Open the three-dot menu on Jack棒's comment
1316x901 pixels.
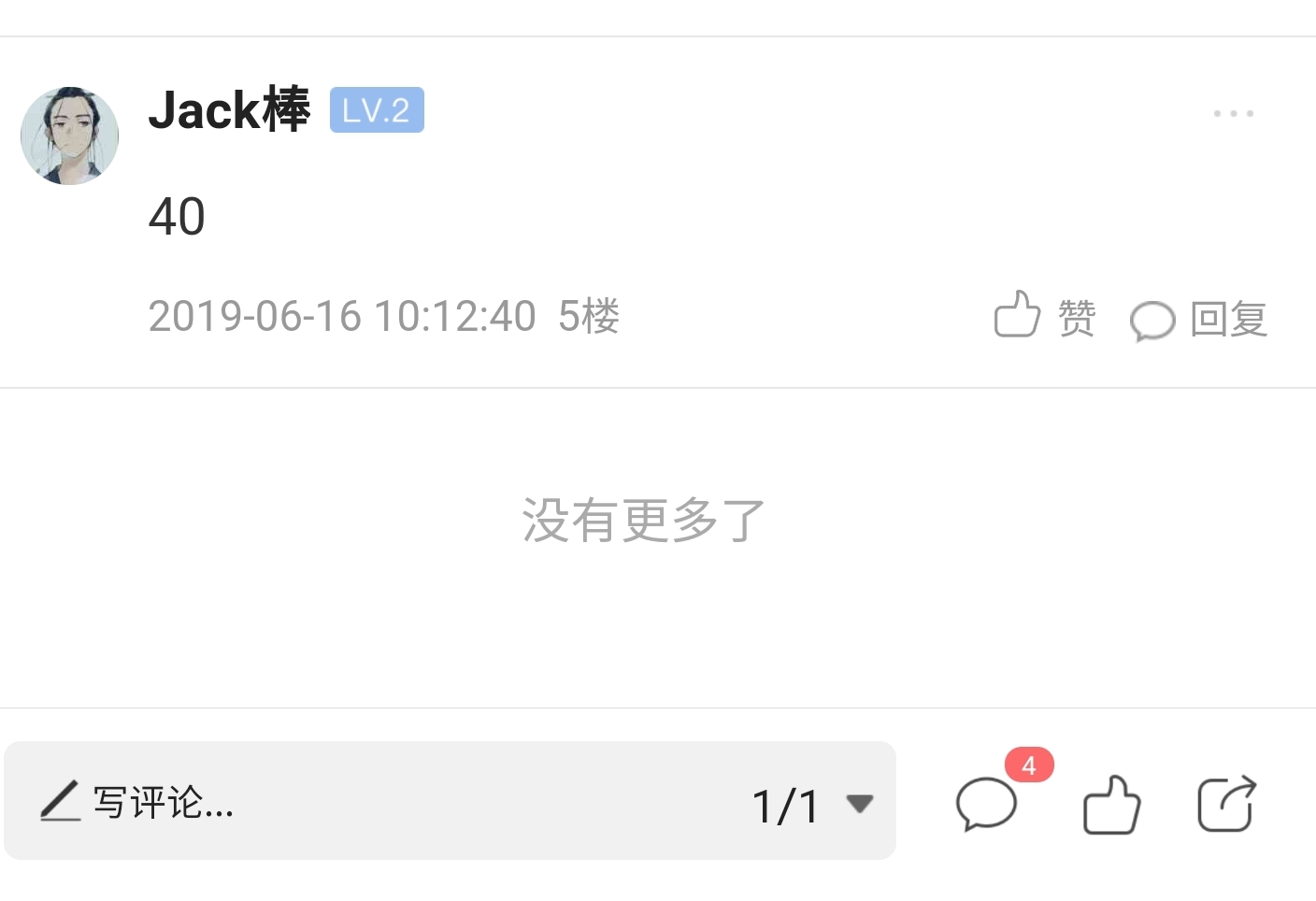[x=1233, y=113]
